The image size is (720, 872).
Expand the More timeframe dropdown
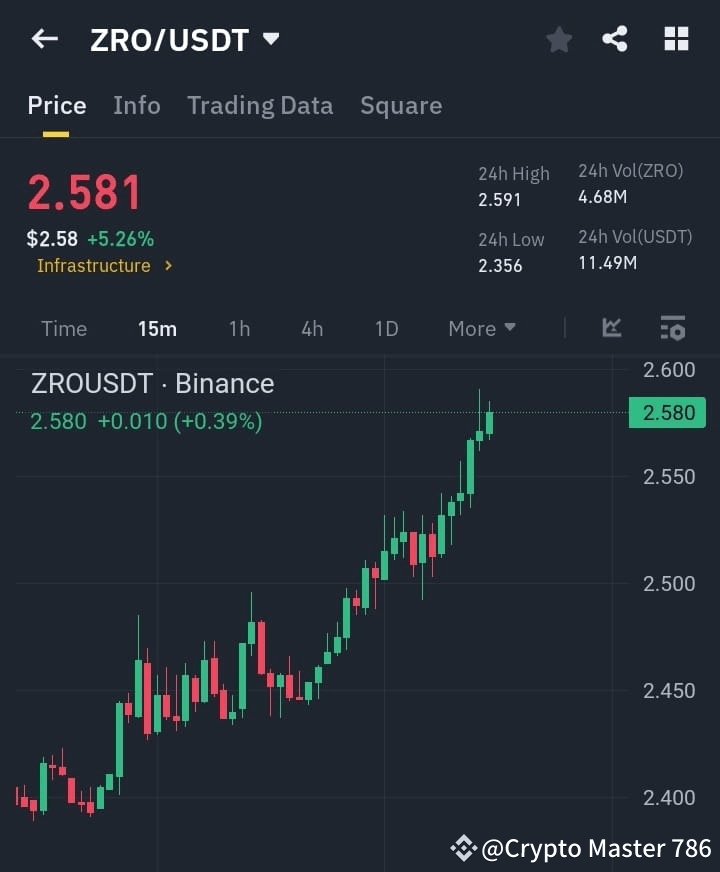coord(481,328)
